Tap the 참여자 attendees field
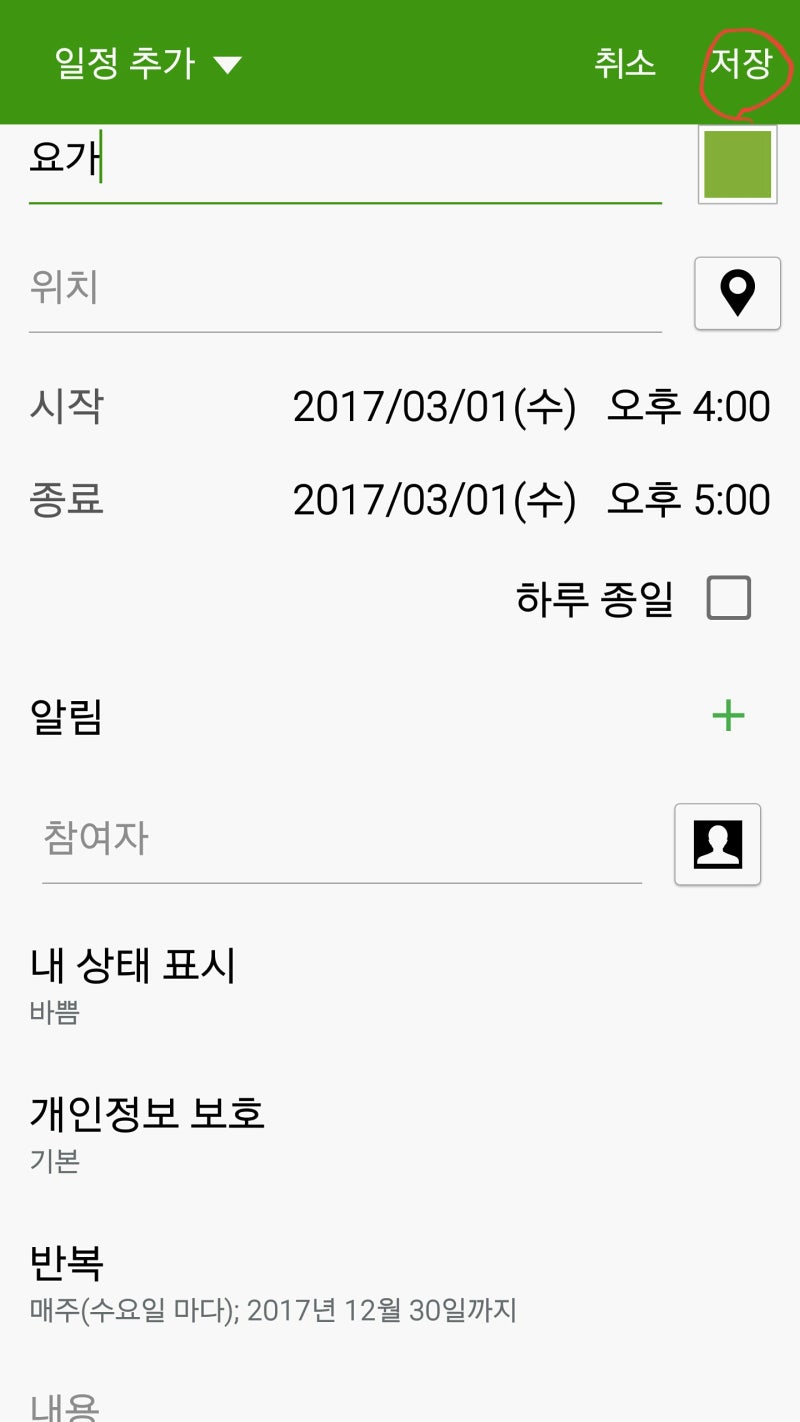800x1422 pixels. [x=341, y=840]
